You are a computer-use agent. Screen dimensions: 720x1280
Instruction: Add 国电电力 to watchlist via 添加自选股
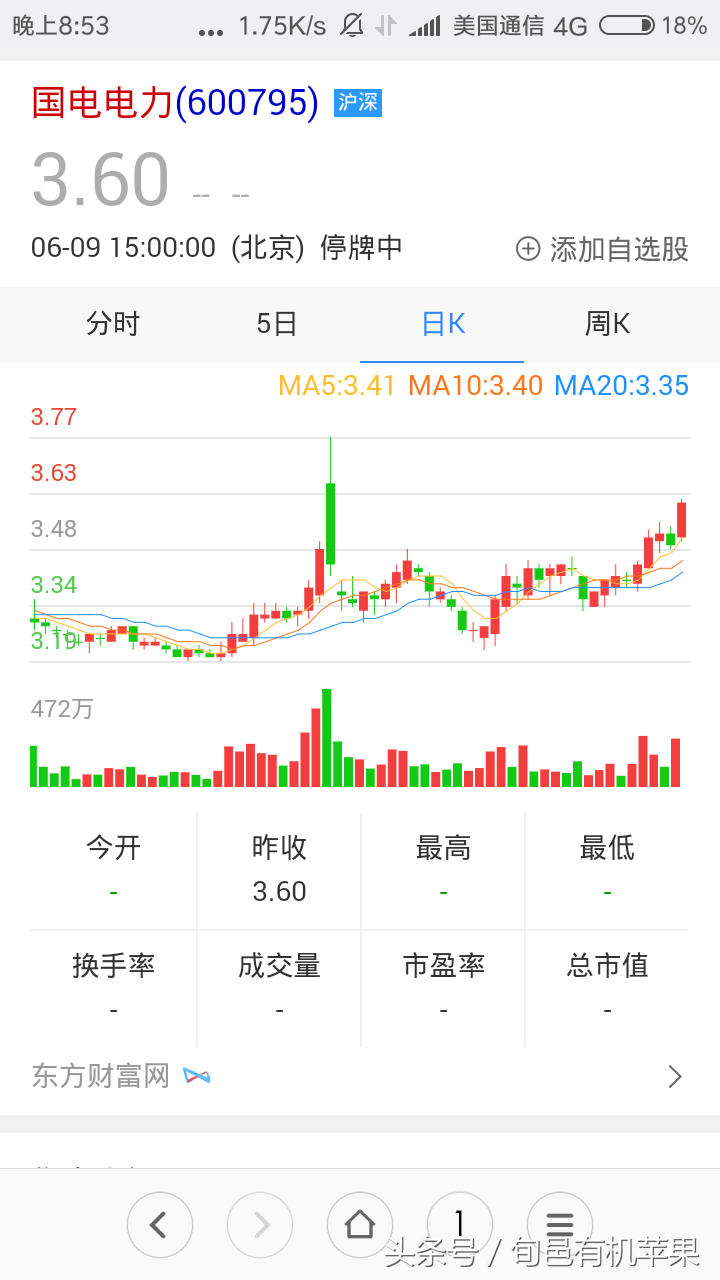click(x=602, y=249)
